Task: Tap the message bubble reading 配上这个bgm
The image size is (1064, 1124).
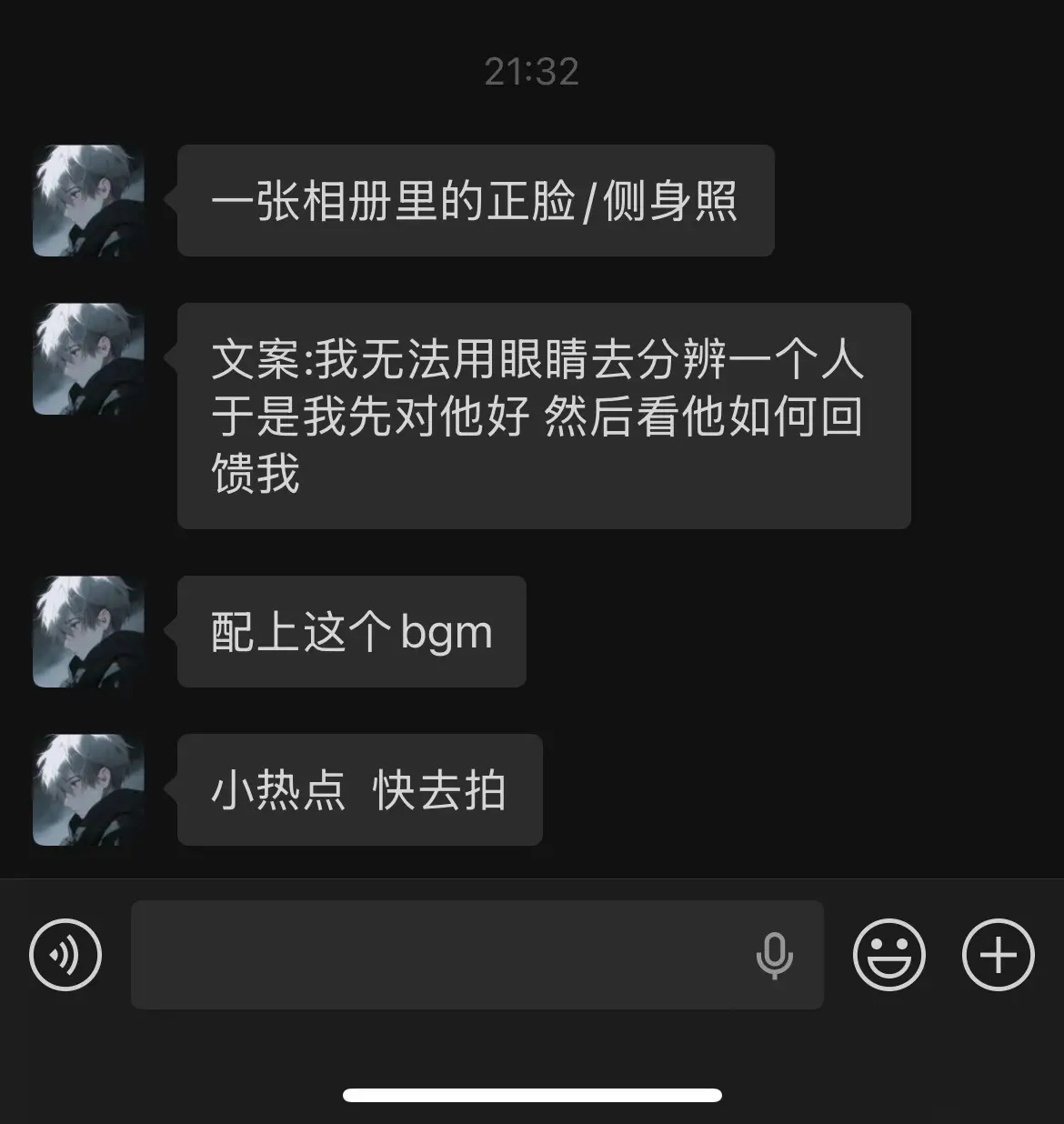Action: [x=350, y=631]
